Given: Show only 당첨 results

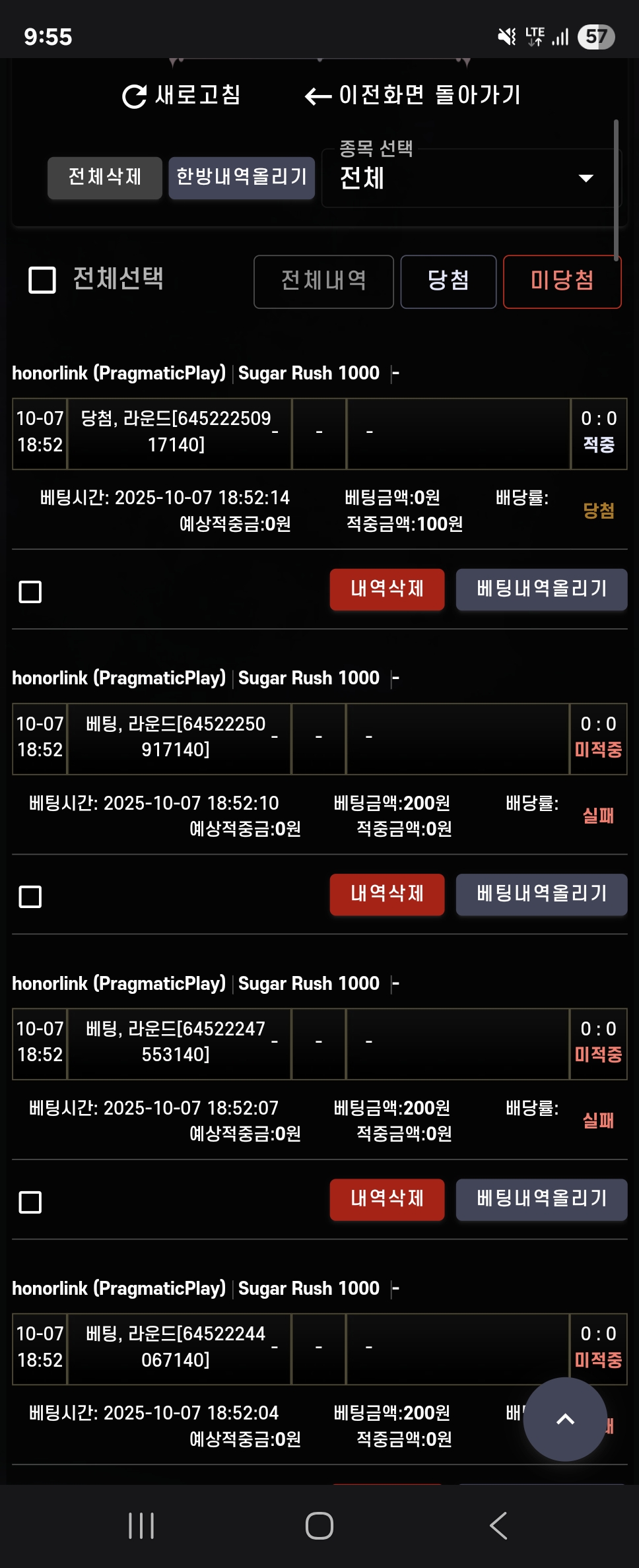Looking at the screenshot, I should 448,281.
